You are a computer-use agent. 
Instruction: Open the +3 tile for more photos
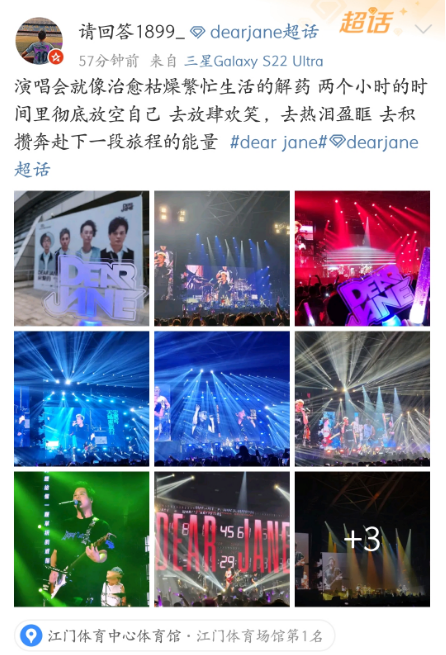click(x=362, y=539)
